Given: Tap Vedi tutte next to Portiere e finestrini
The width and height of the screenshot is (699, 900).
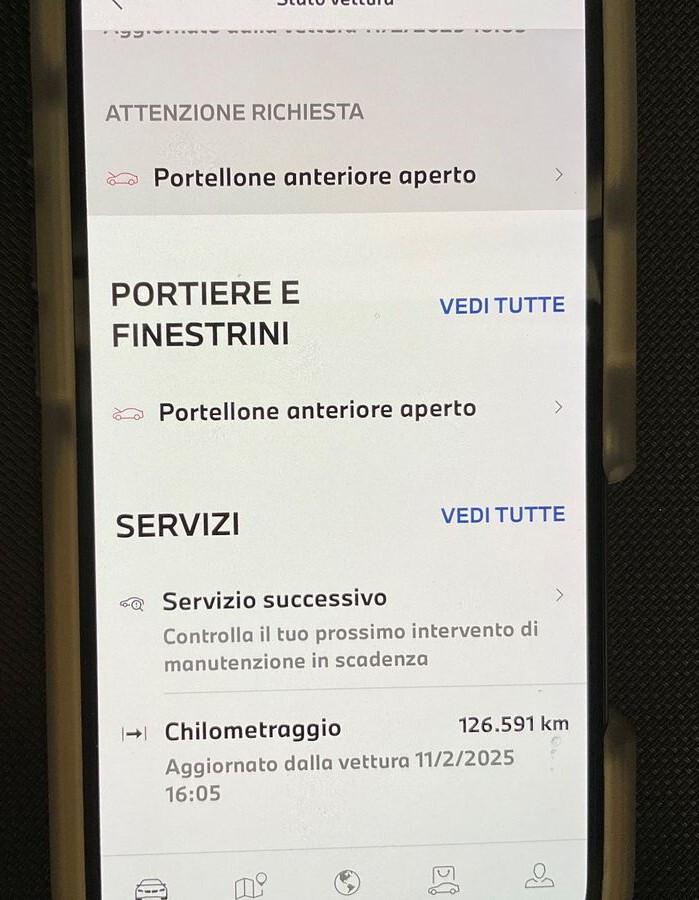Looking at the screenshot, I should [502, 305].
